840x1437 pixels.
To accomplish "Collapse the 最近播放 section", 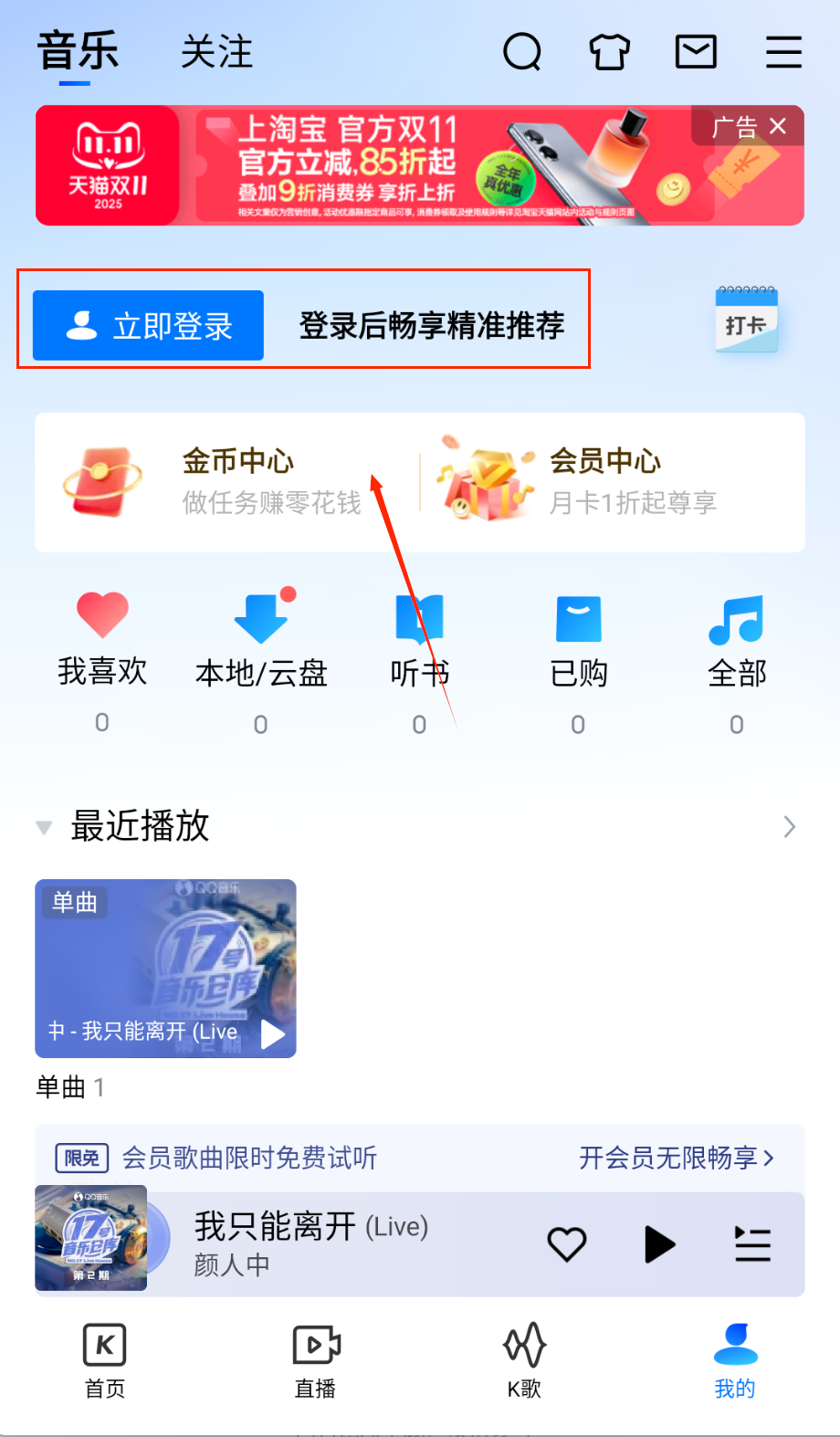I will [x=44, y=827].
